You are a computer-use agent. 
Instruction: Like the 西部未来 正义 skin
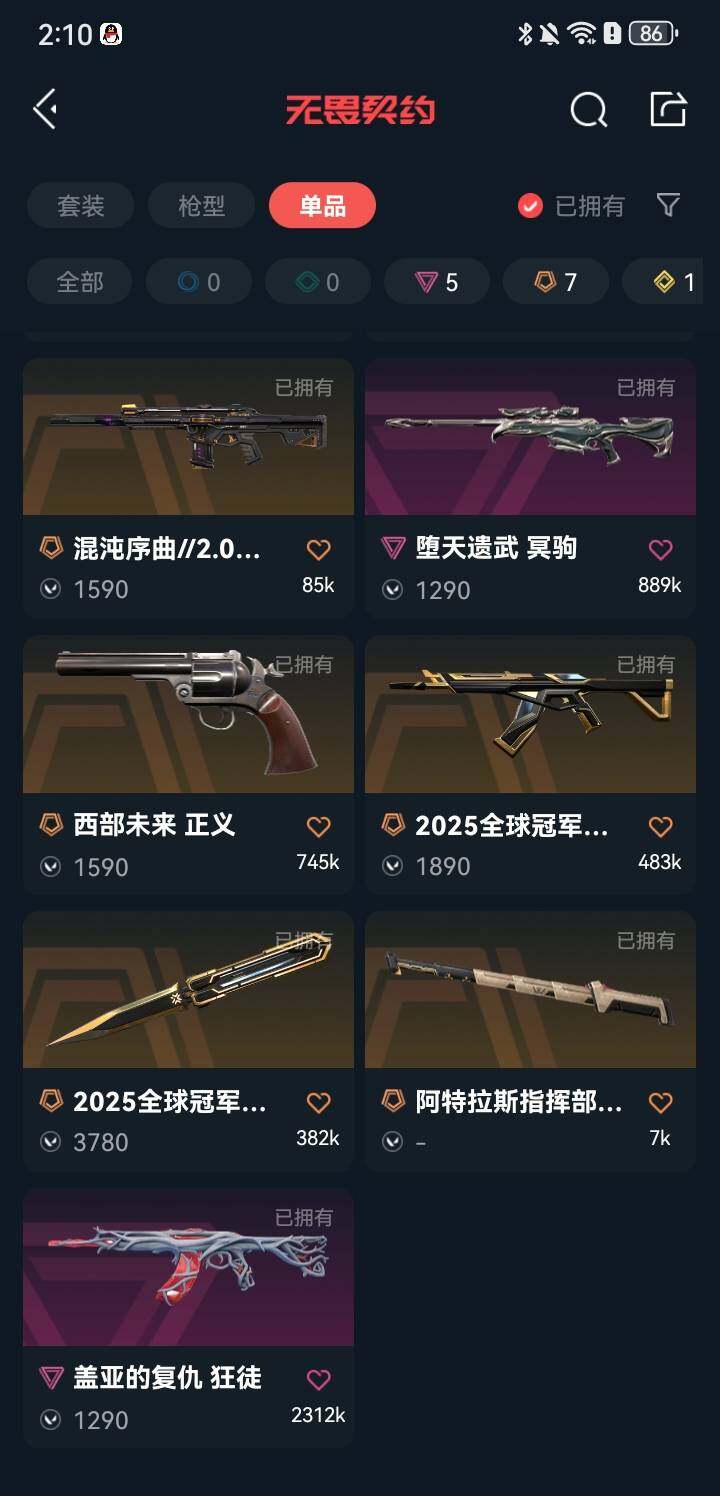click(318, 827)
